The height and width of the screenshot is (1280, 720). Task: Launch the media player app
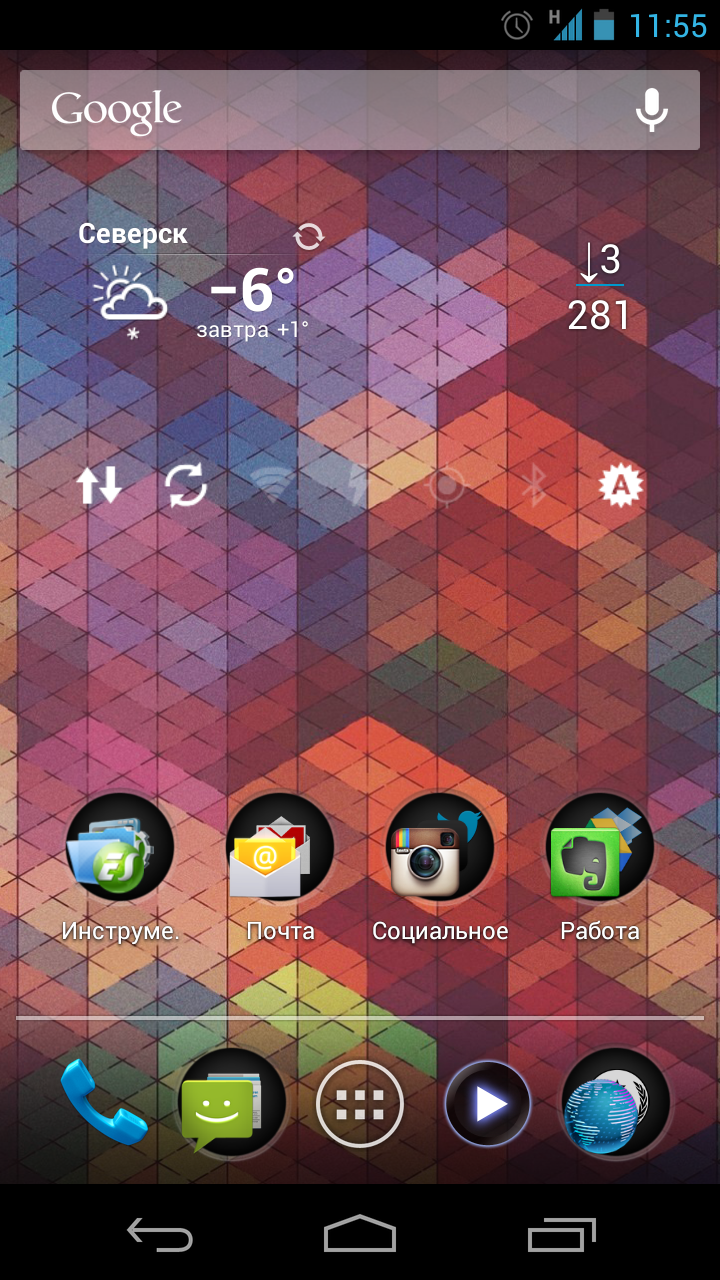click(x=488, y=1104)
